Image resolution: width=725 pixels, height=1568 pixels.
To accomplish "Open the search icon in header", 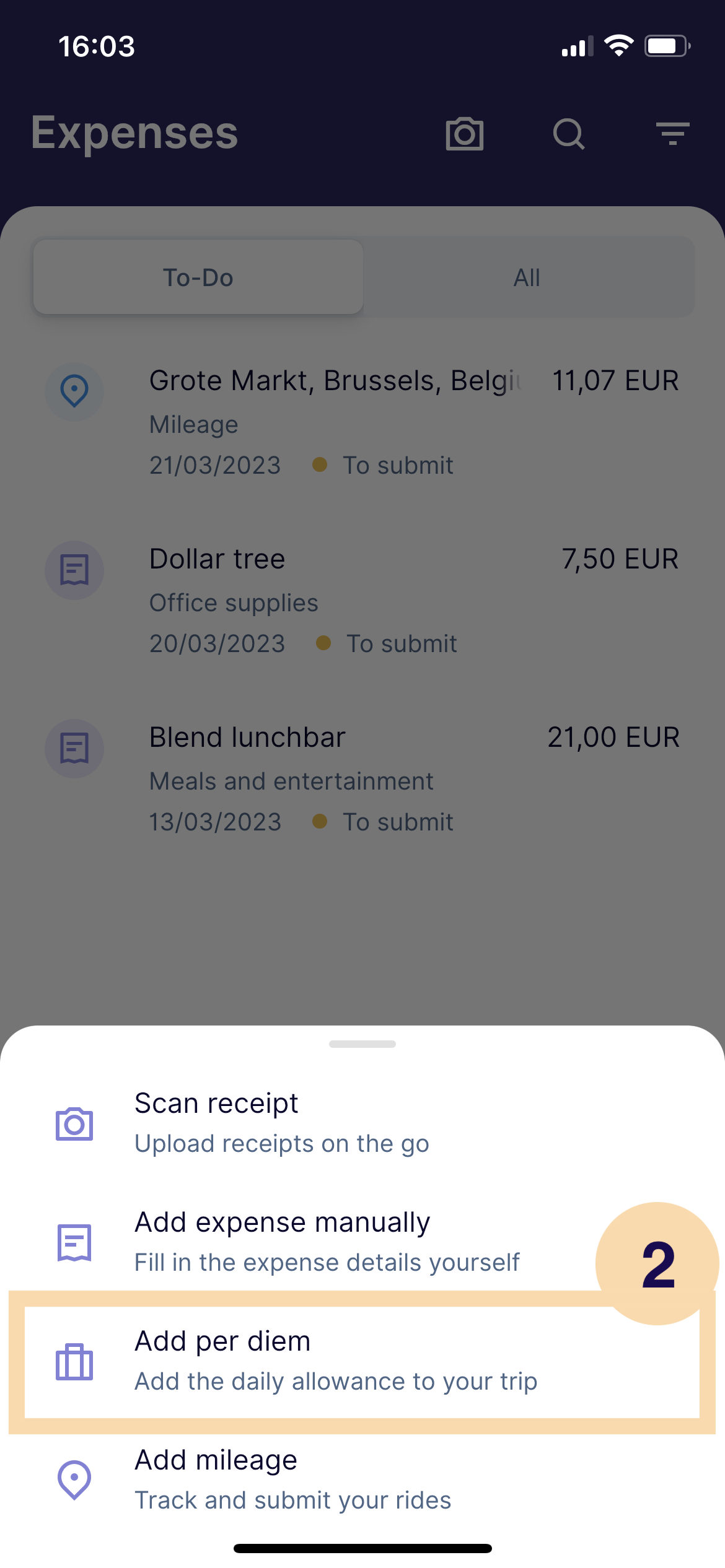I will tap(569, 134).
